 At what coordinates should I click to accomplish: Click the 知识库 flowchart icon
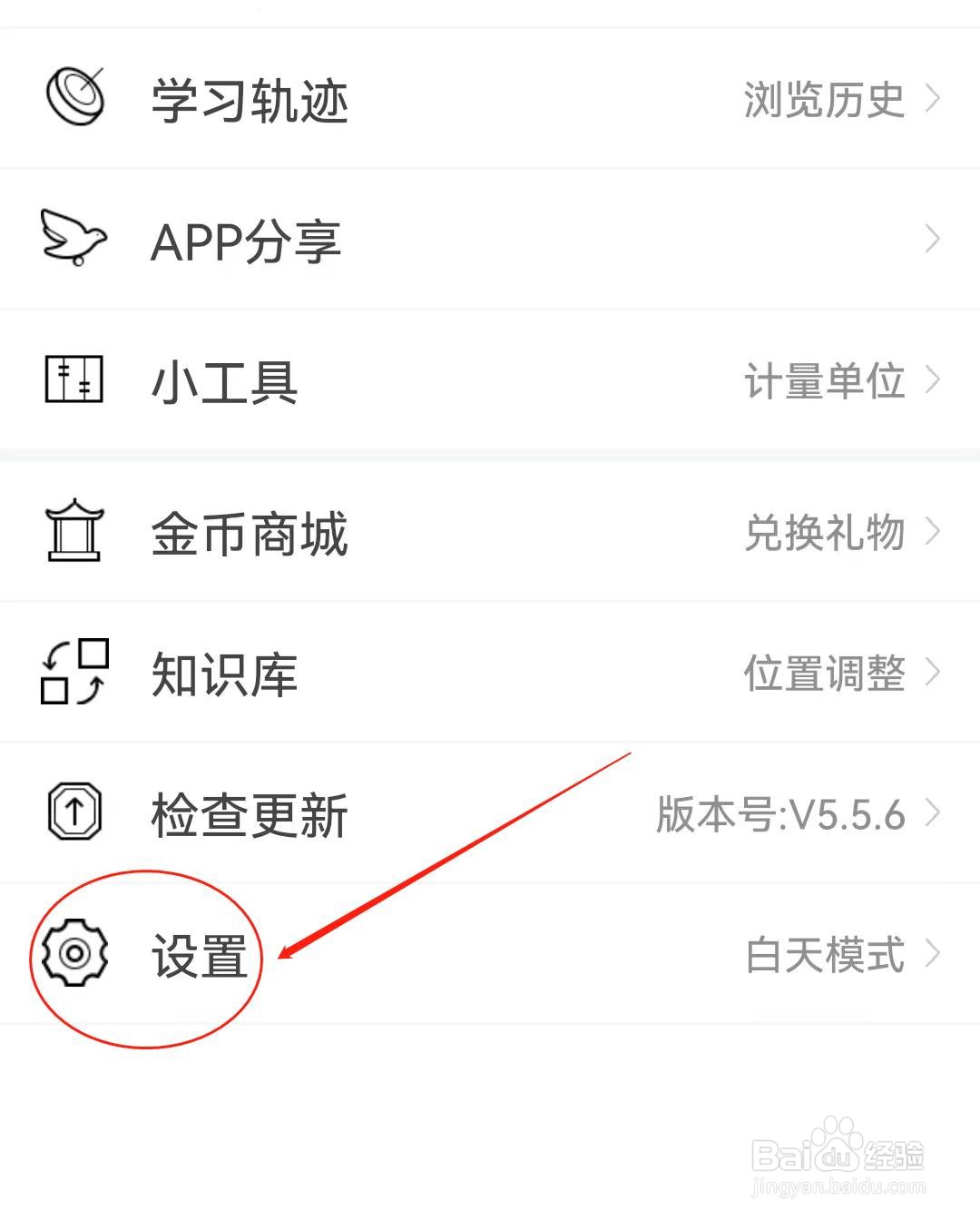73,674
